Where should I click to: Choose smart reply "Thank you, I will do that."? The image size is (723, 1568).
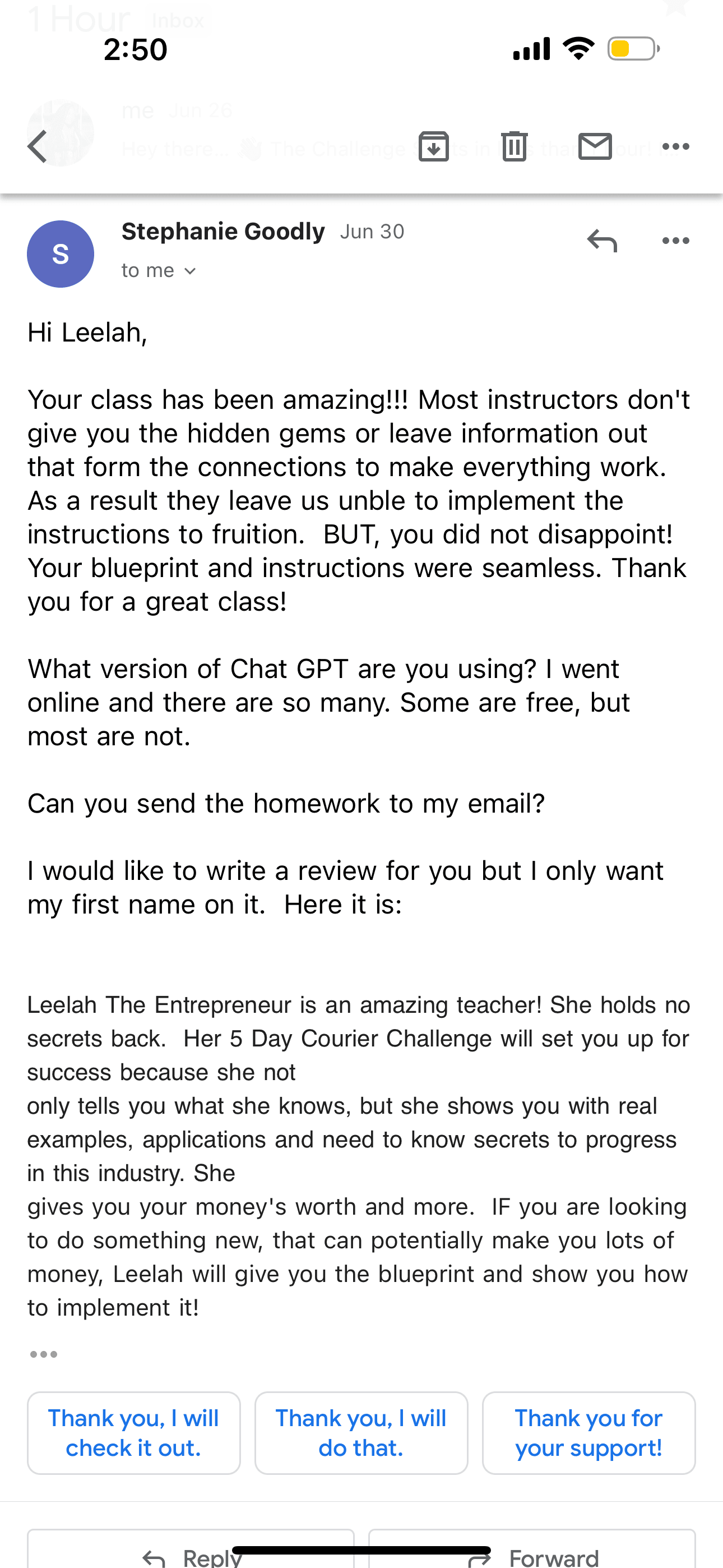(x=361, y=1433)
